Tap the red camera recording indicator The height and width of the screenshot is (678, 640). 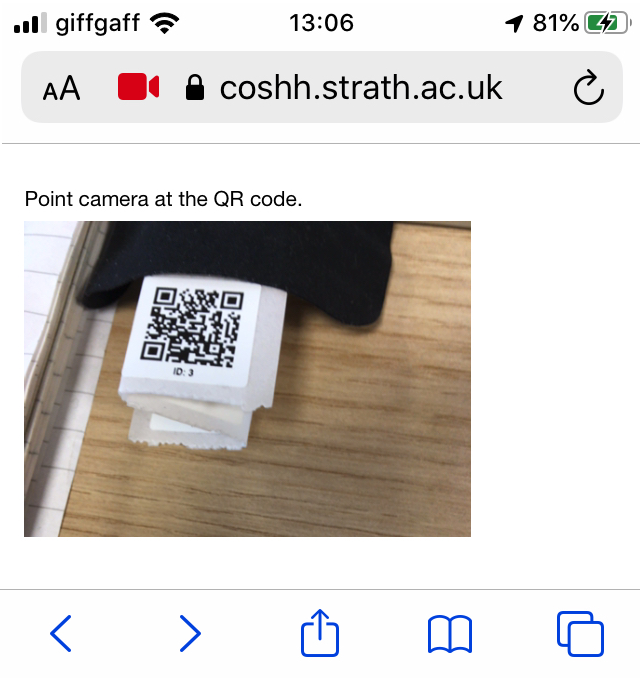click(x=138, y=88)
